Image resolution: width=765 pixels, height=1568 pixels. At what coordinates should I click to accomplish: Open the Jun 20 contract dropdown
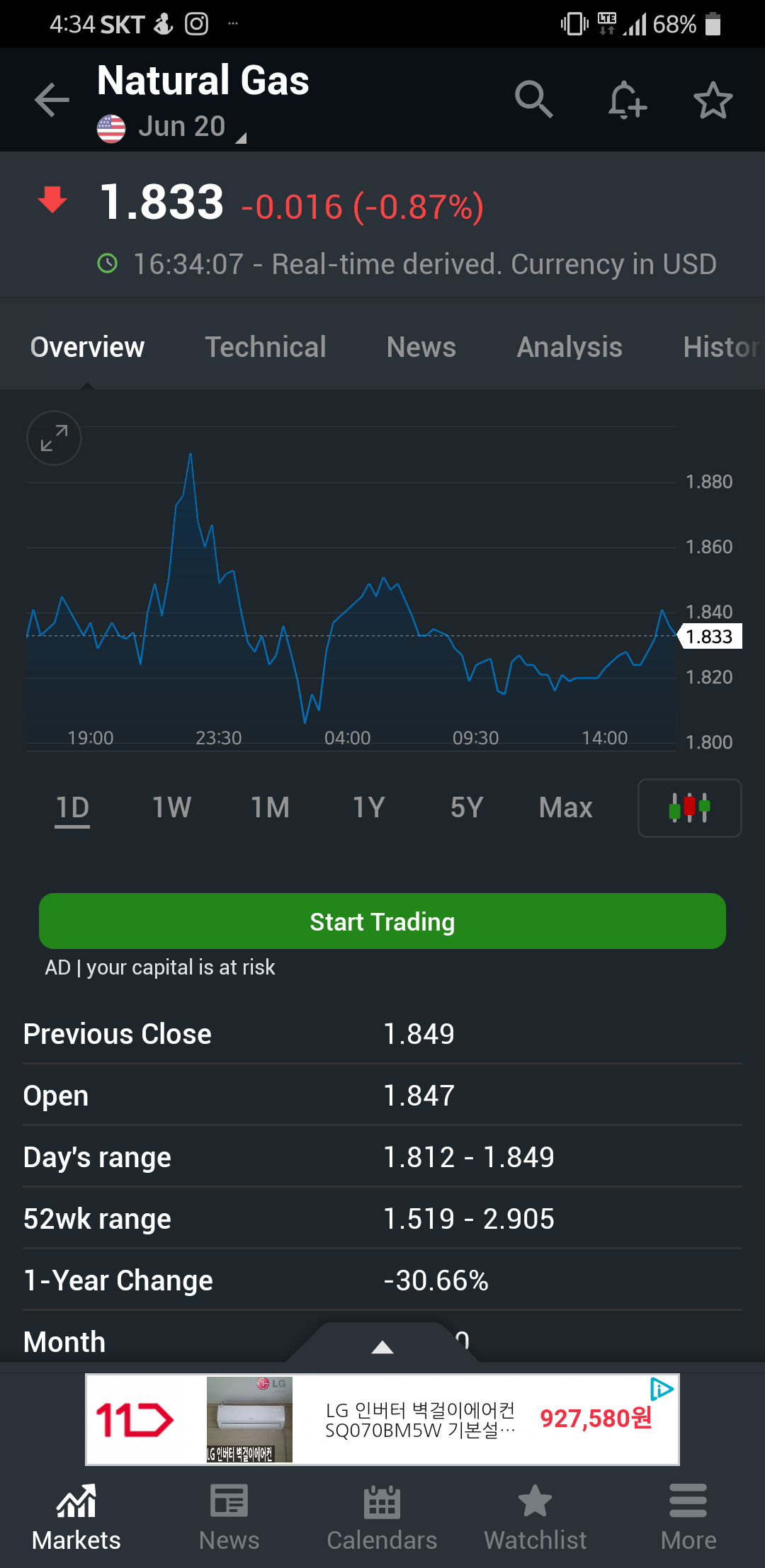pos(172,127)
